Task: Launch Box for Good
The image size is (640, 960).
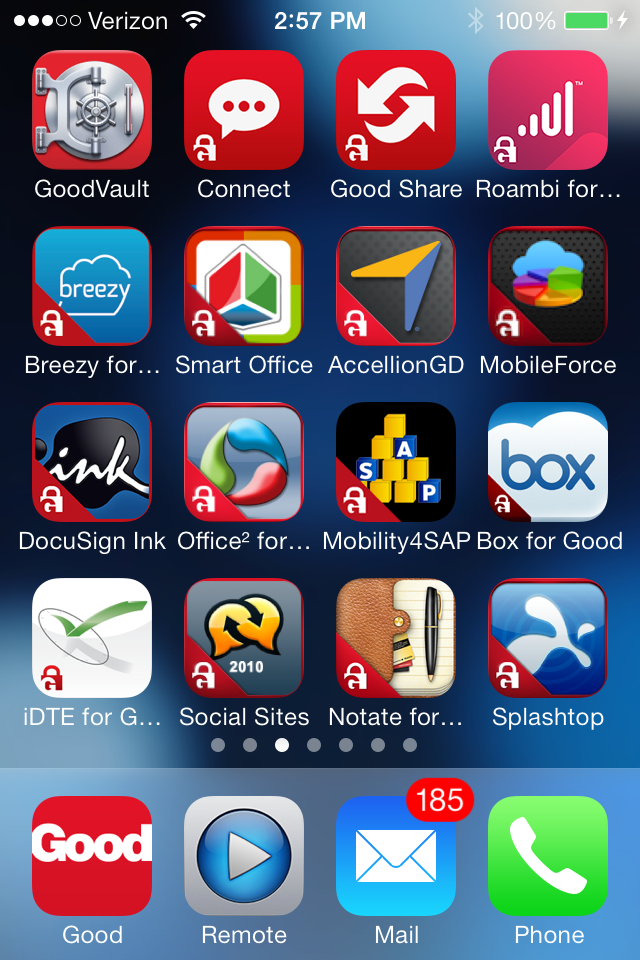Action: coord(548,462)
